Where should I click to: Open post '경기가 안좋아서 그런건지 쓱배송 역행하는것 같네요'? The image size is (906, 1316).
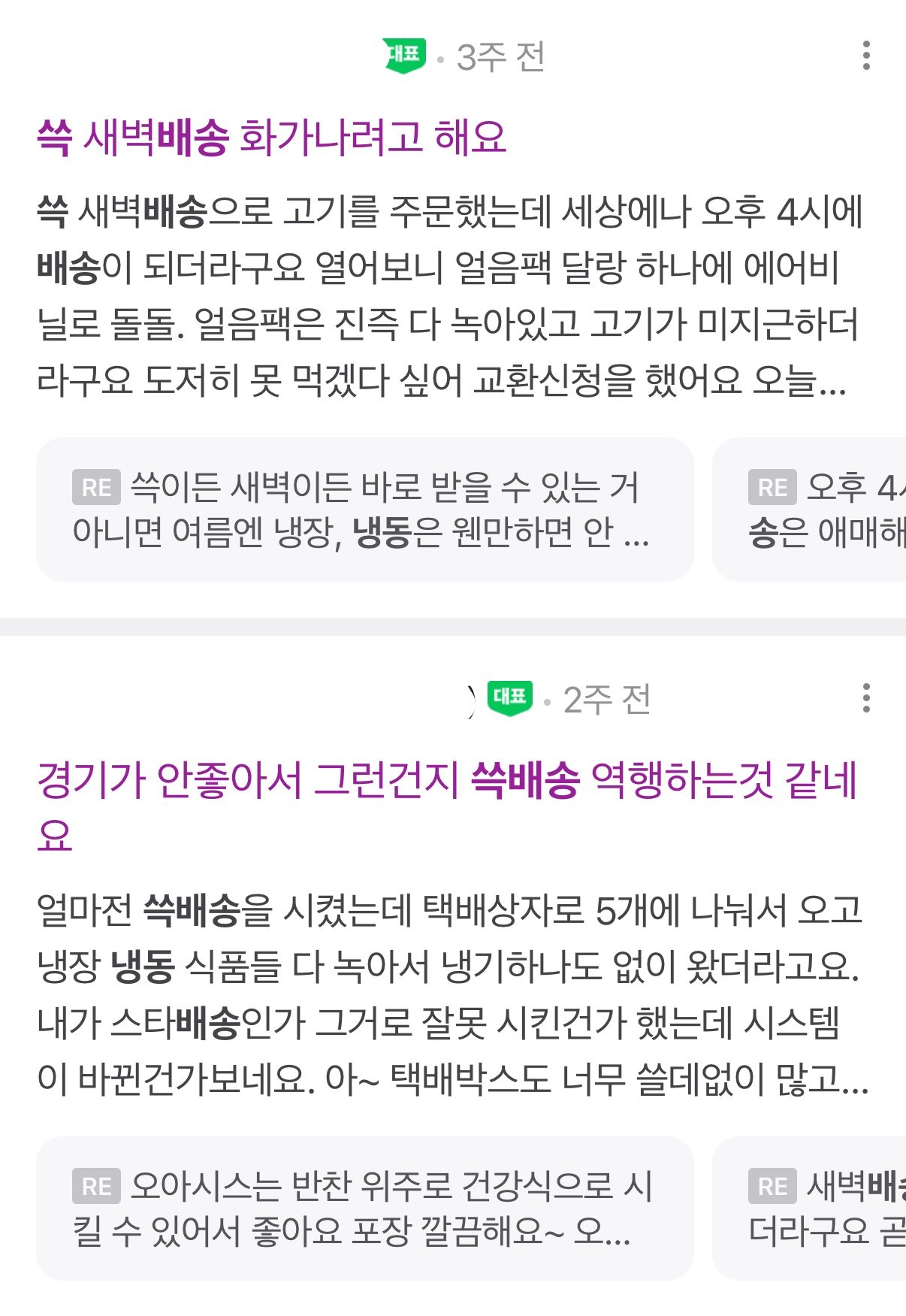pyautogui.click(x=446, y=782)
